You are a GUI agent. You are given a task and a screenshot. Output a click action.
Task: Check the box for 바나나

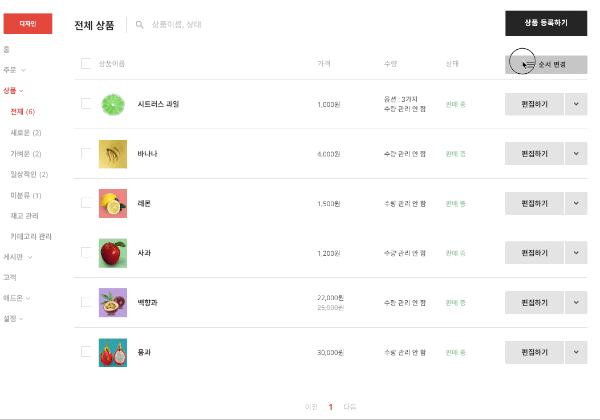point(85,153)
